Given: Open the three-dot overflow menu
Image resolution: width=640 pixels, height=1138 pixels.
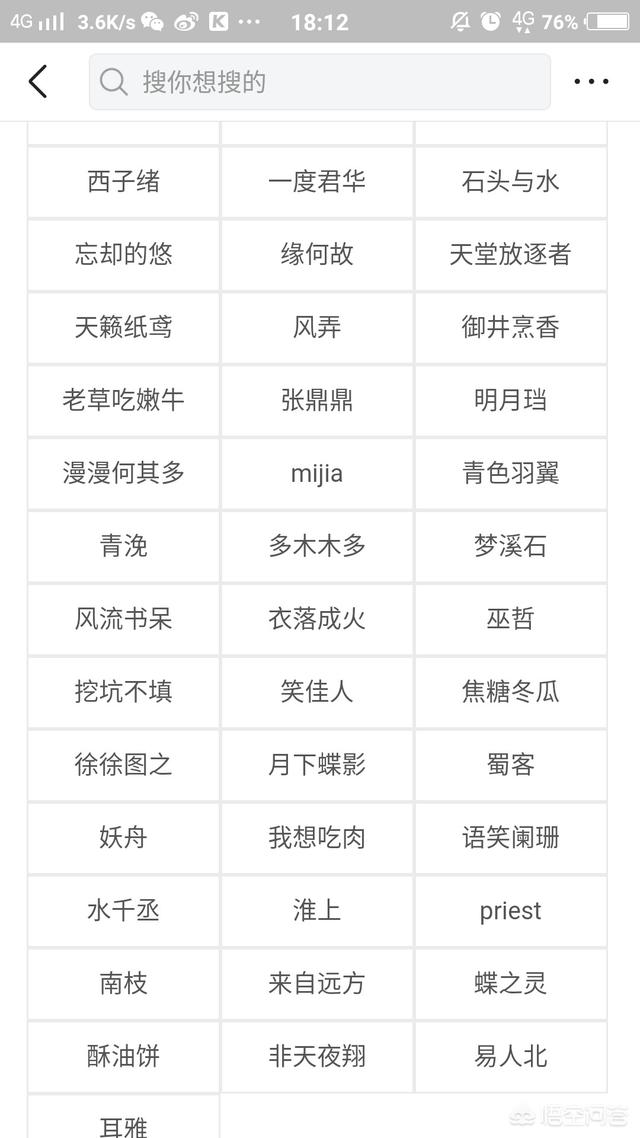Looking at the screenshot, I should 591,82.
